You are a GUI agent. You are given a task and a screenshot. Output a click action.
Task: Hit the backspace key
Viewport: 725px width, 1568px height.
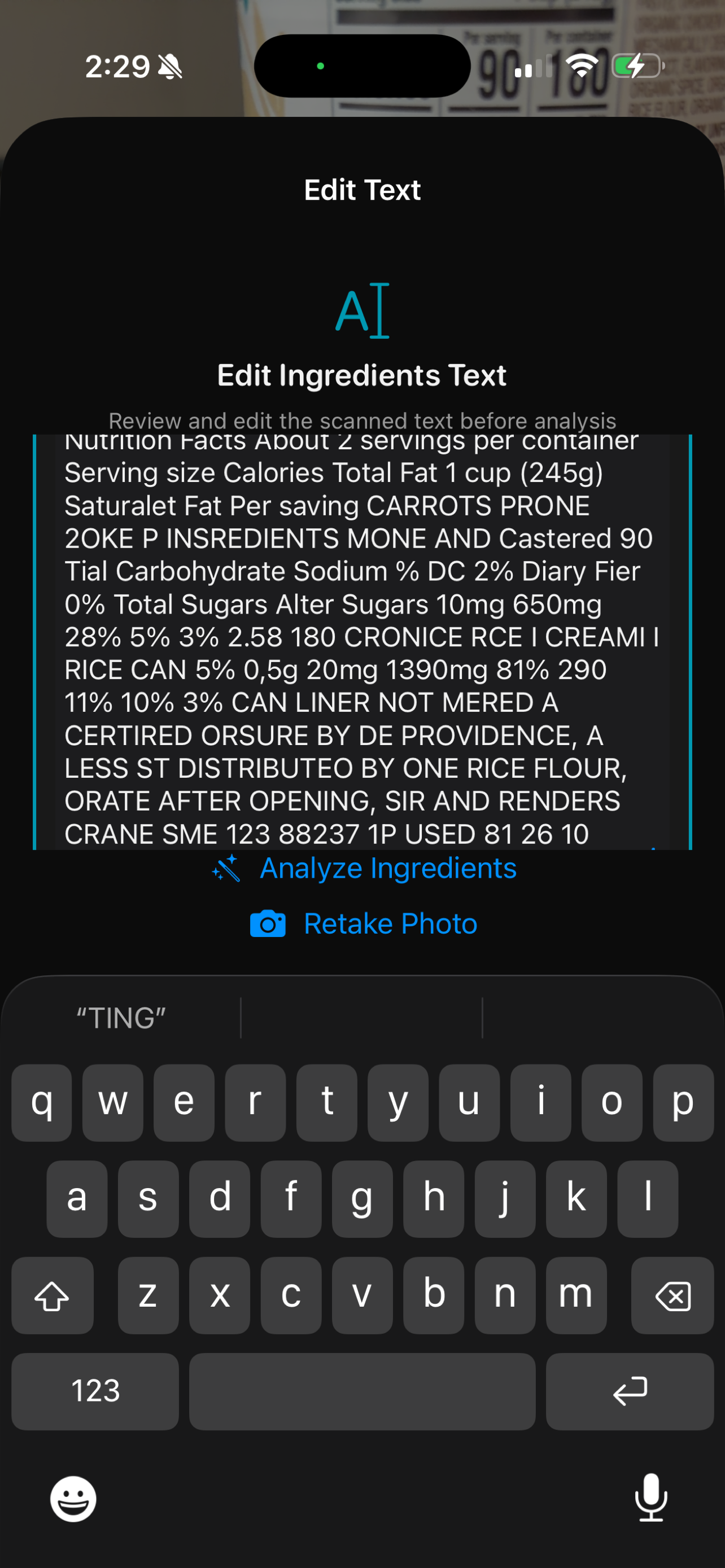pos(672,1295)
